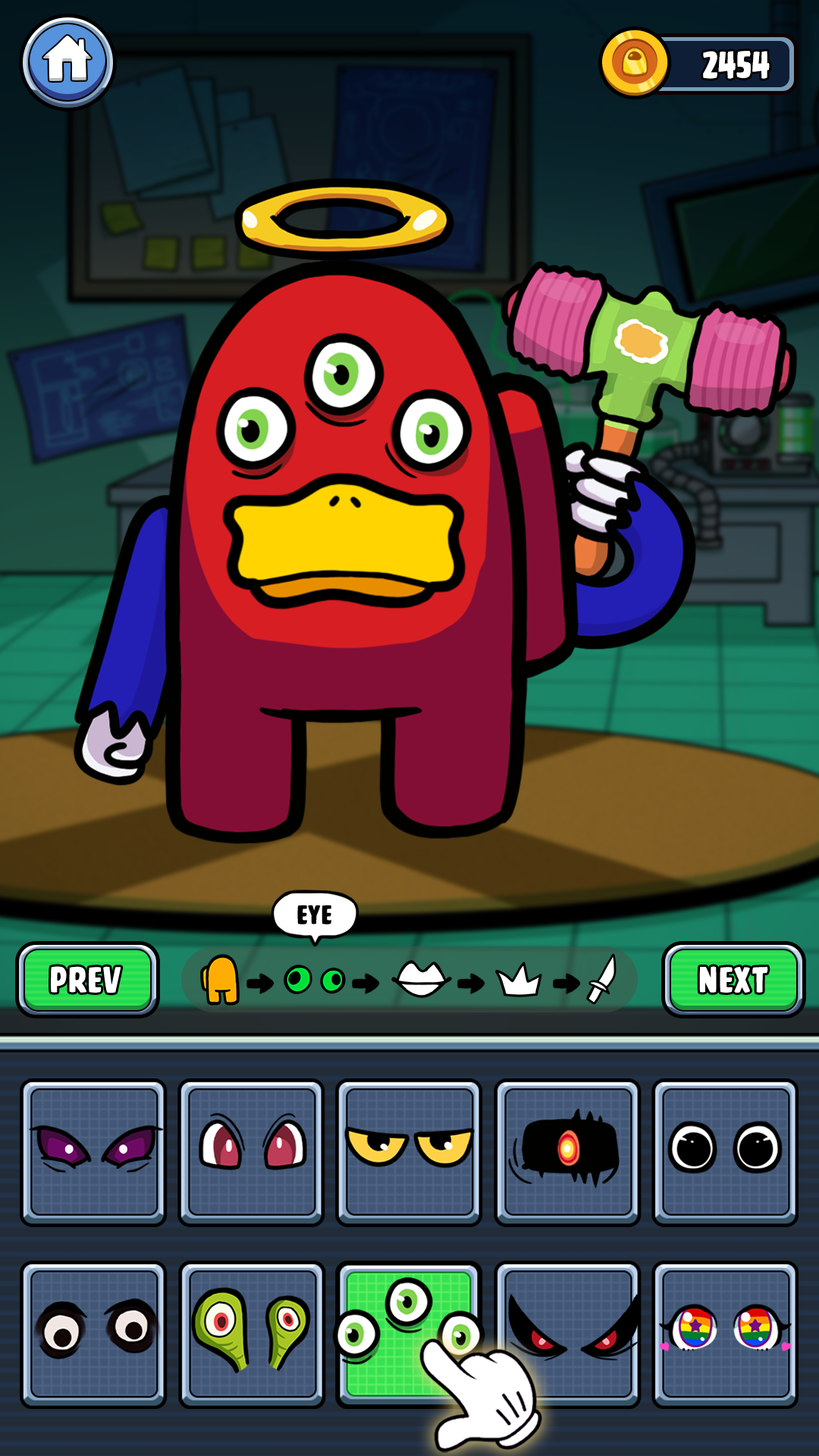Pick the black and red evil eyes
The height and width of the screenshot is (1456, 819).
(566, 1334)
